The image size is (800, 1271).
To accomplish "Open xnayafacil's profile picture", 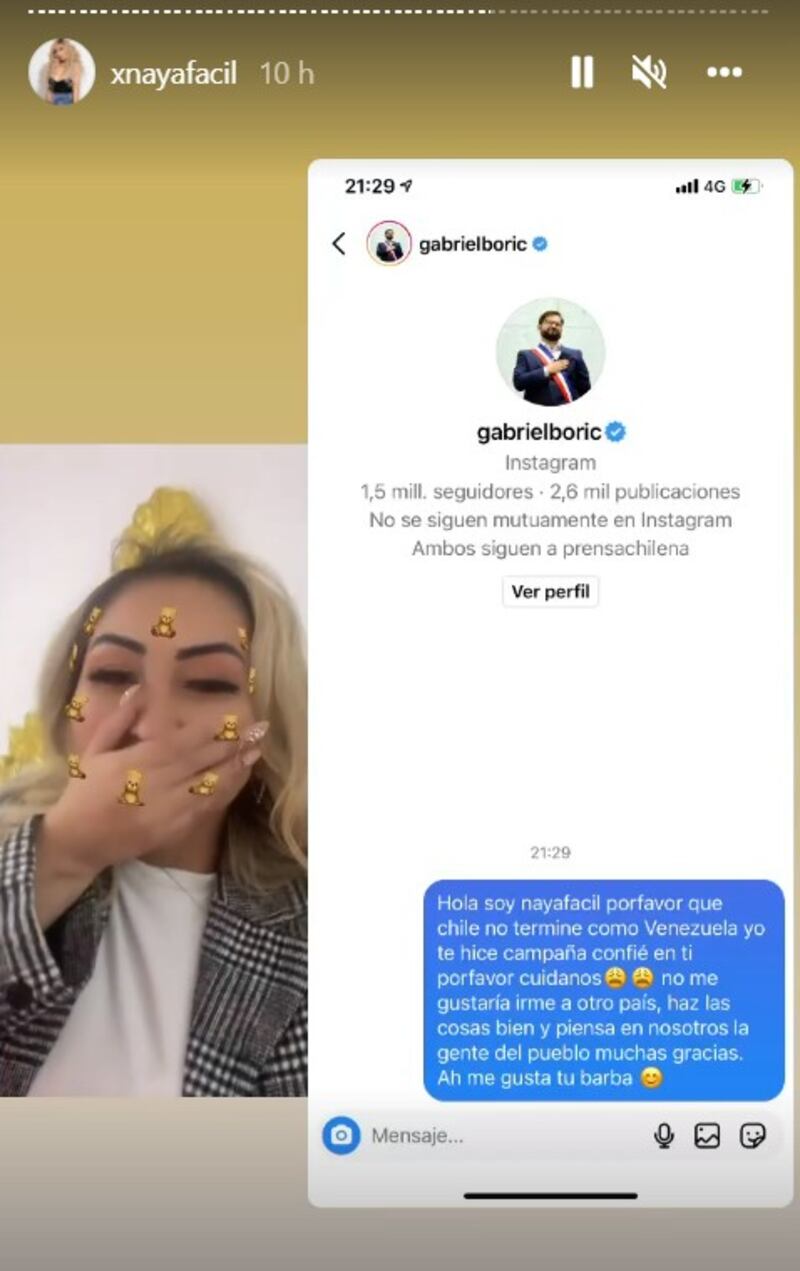I will tap(62, 72).
